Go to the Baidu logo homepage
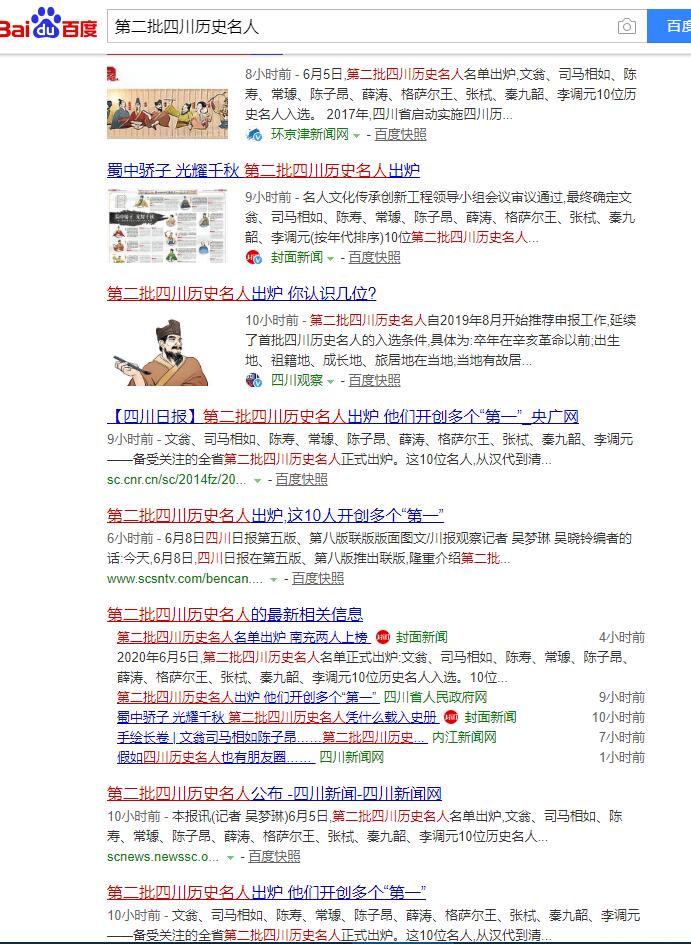Image resolution: width=691 pixels, height=944 pixels. coord(48,27)
